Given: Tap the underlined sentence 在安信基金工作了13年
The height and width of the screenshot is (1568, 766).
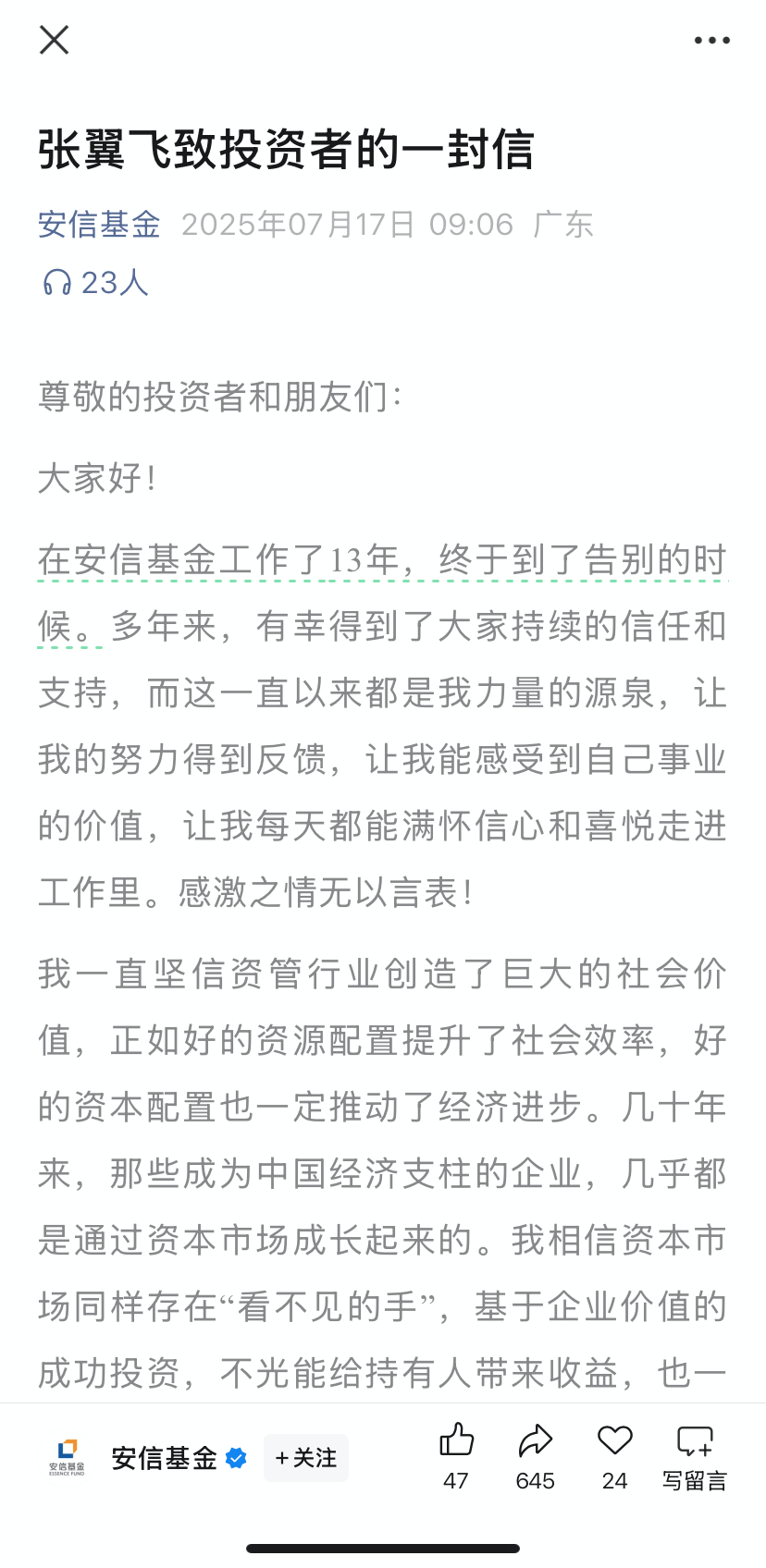Looking at the screenshot, I should point(218,560).
